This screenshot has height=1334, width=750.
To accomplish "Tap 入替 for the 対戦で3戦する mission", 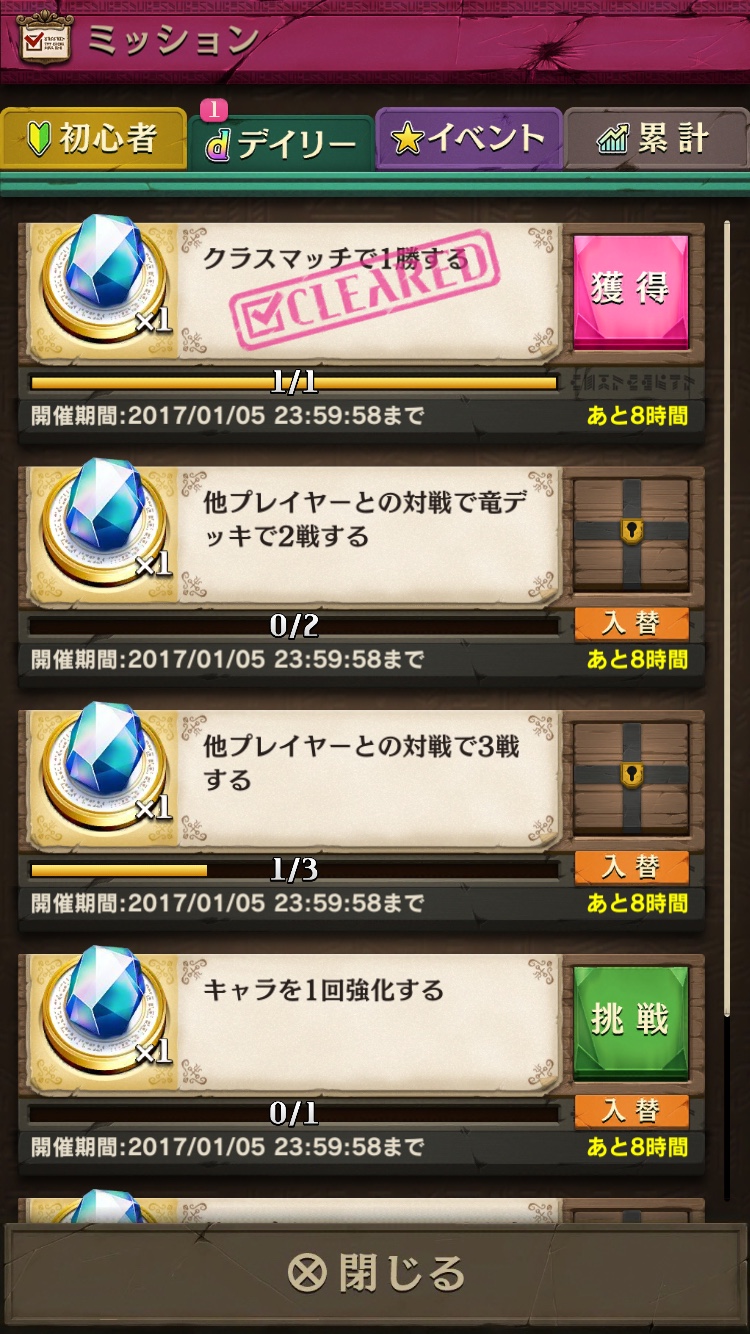I will click(631, 868).
